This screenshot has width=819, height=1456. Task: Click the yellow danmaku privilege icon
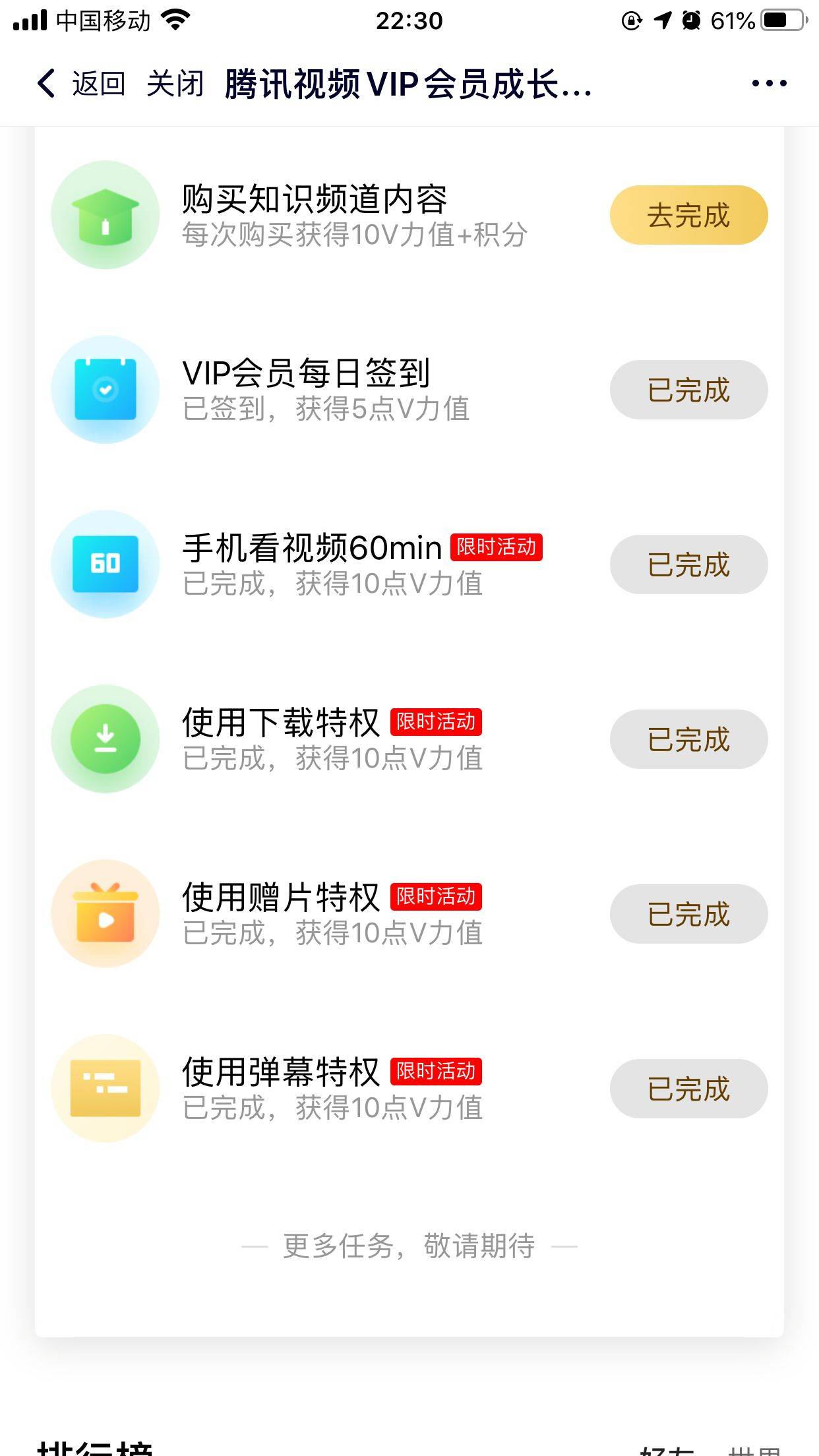[x=106, y=1088]
